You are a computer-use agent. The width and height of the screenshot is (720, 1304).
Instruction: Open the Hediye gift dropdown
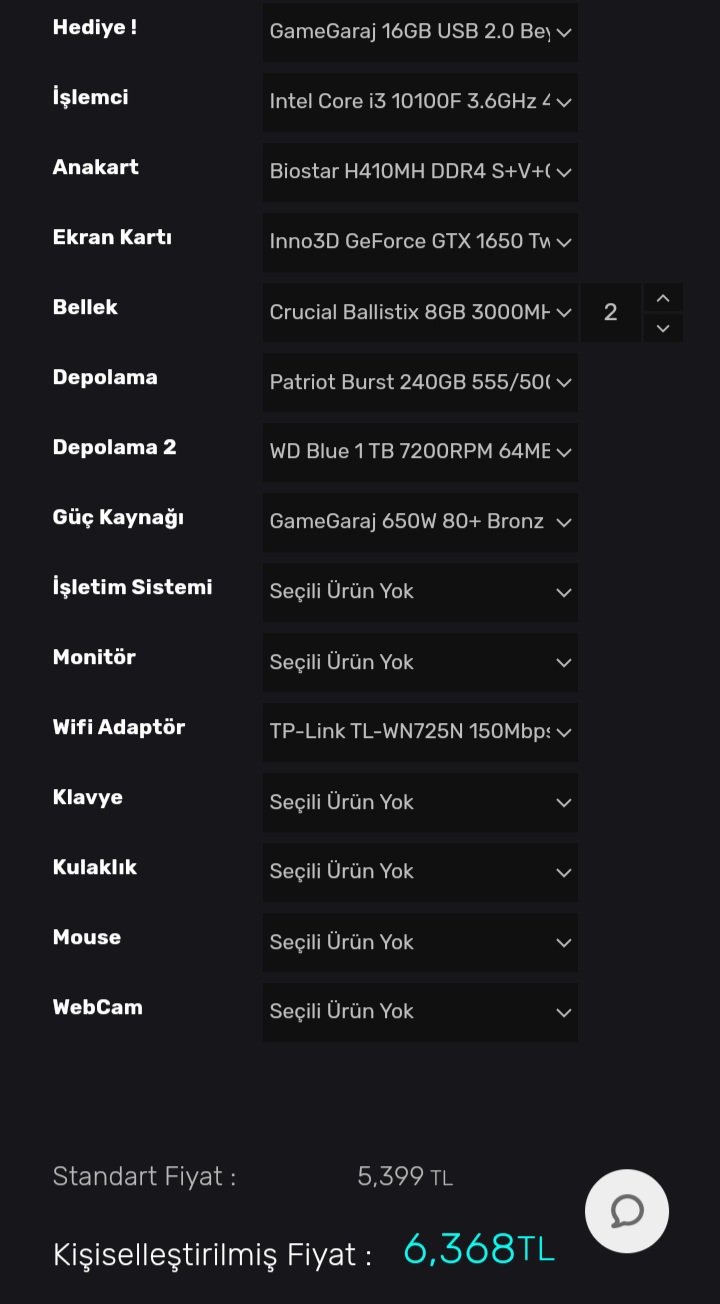420,32
